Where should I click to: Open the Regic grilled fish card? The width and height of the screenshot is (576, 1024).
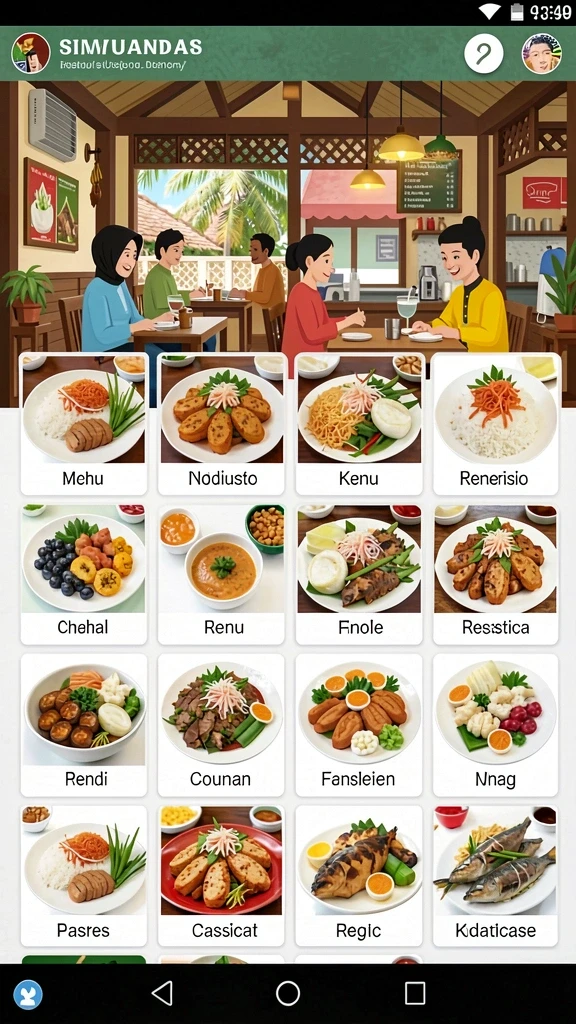[359, 876]
